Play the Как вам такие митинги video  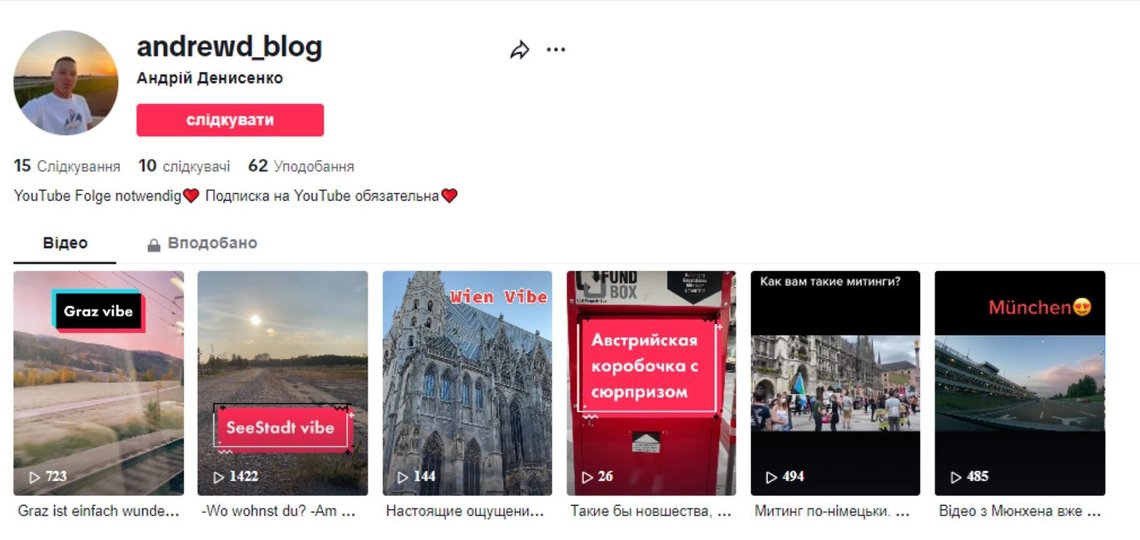pyautogui.click(x=835, y=383)
